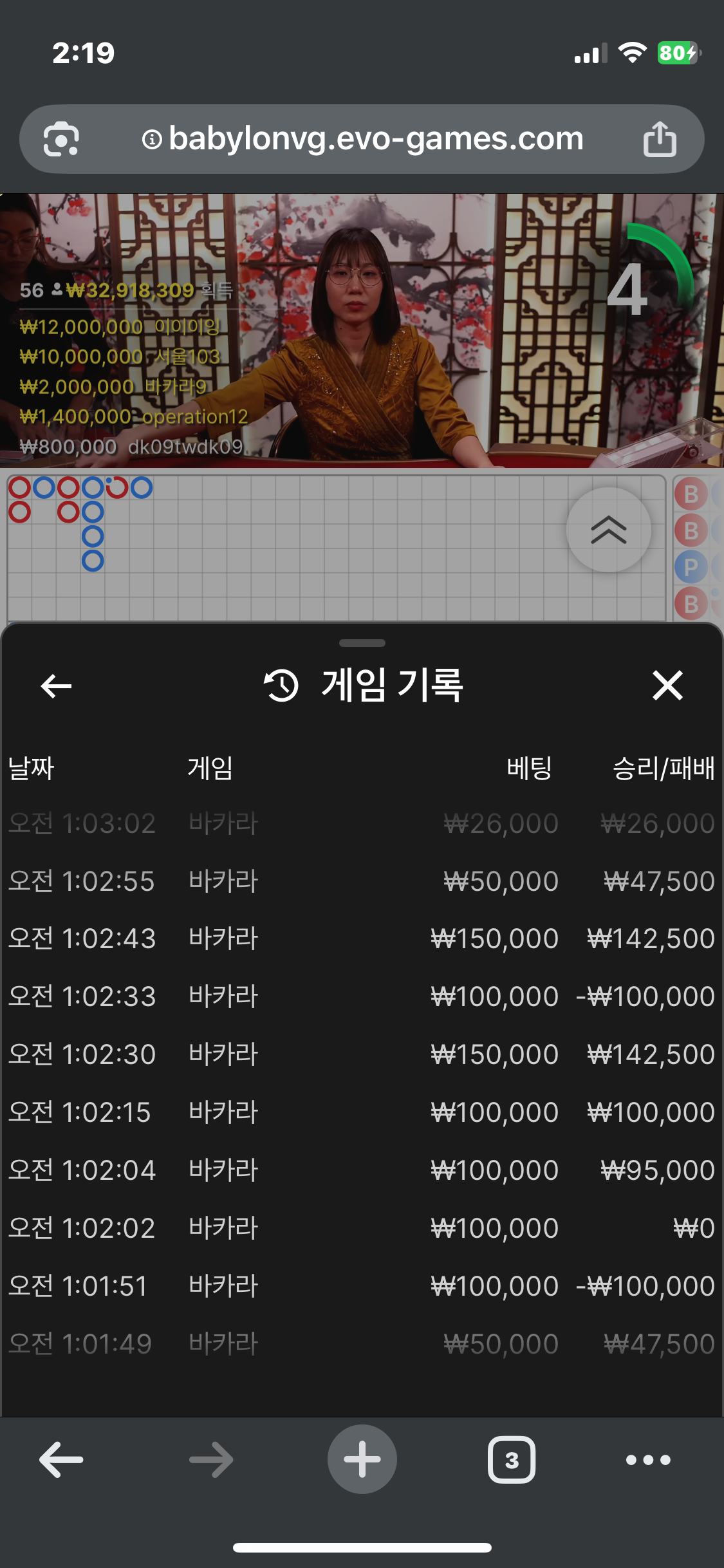
Task: Open the 오전 1:02:33 바카라 record
Action: point(360,996)
